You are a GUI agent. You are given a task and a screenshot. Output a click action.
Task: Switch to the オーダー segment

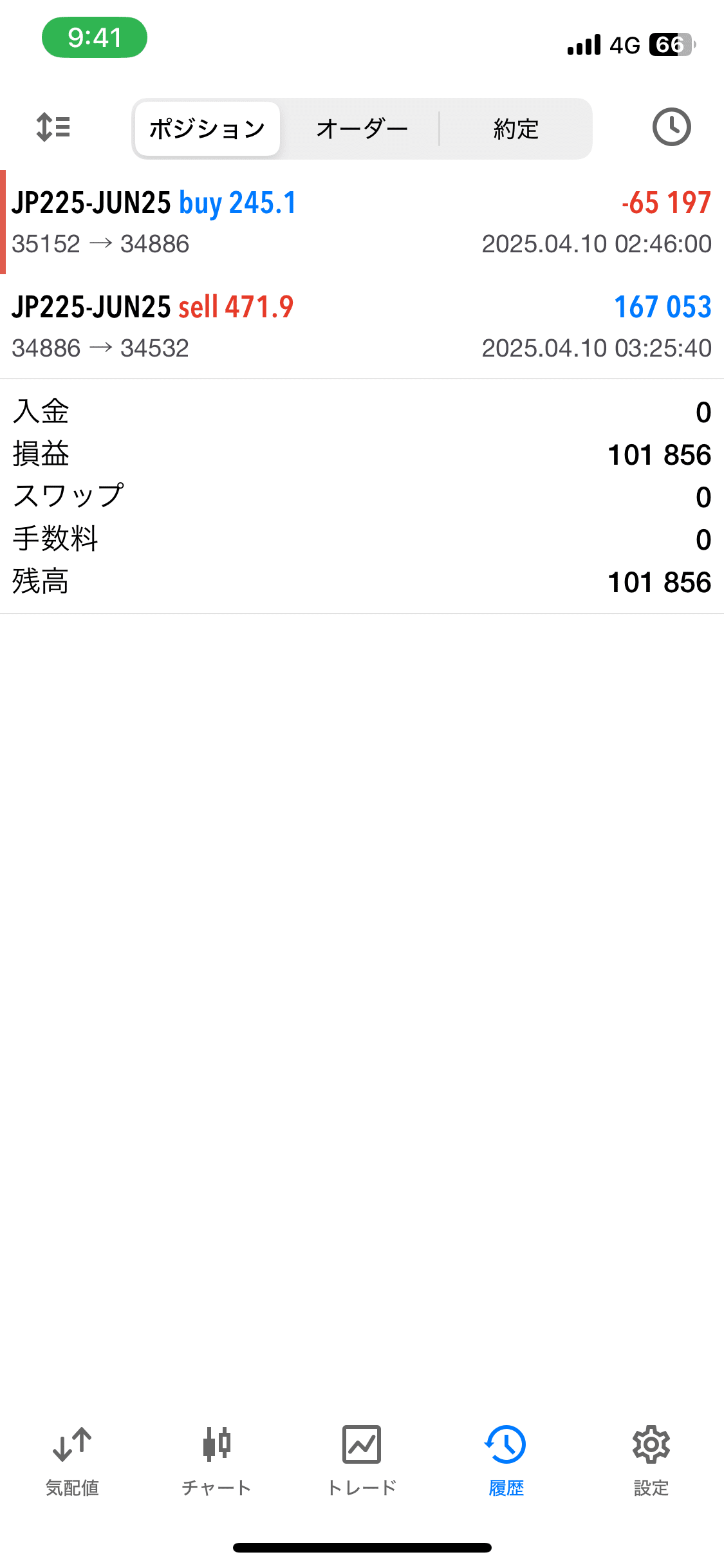click(x=362, y=129)
